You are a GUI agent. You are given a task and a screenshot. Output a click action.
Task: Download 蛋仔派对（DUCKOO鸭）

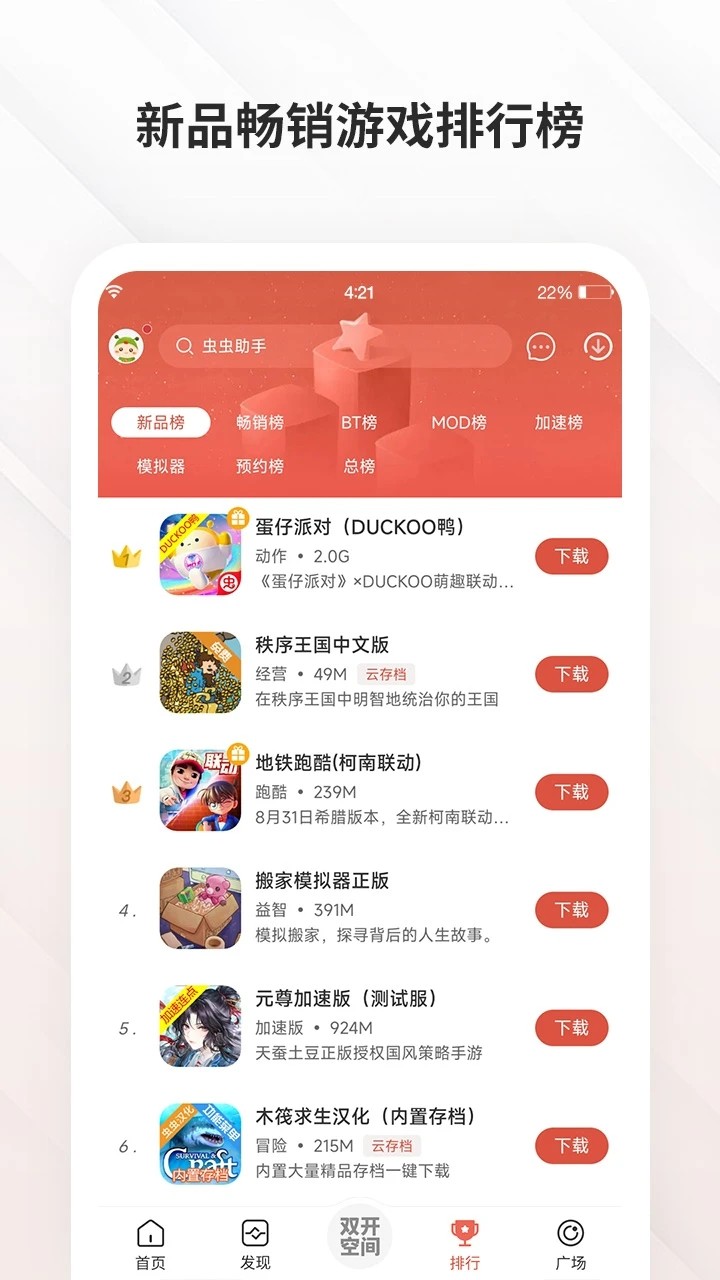[570, 557]
